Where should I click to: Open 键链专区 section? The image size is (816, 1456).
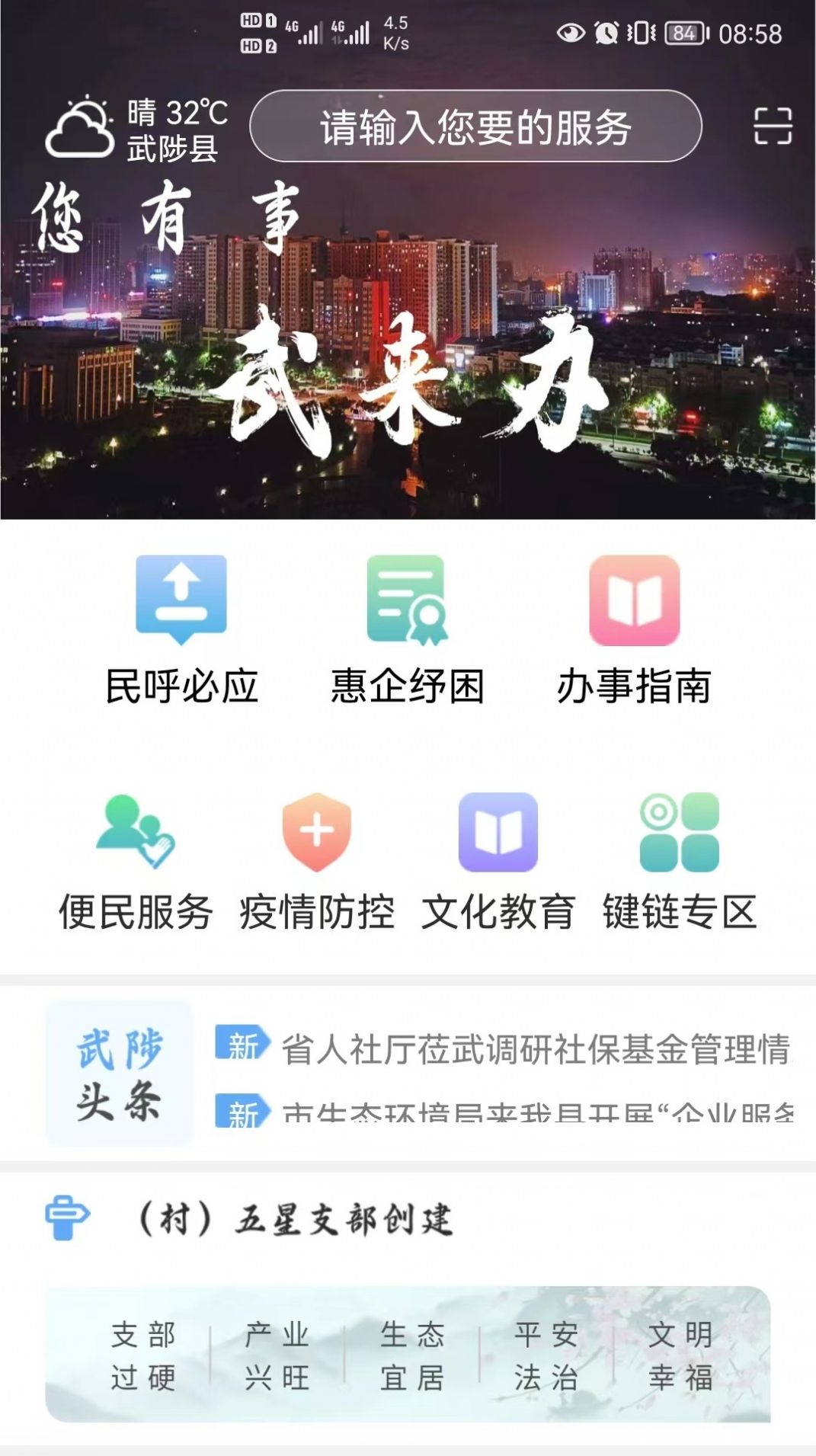pyautogui.click(x=679, y=861)
